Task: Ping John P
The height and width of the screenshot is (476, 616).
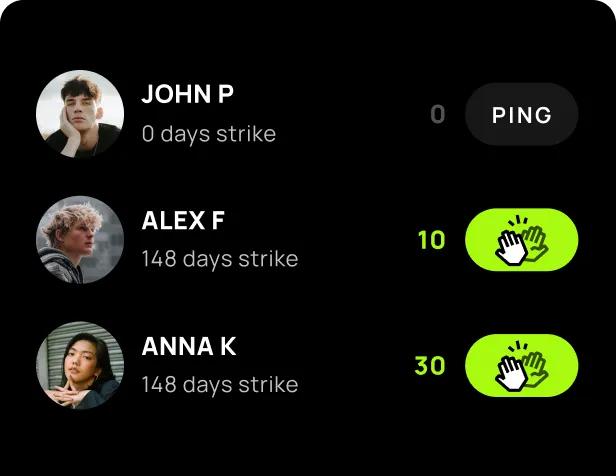Action: (x=521, y=115)
